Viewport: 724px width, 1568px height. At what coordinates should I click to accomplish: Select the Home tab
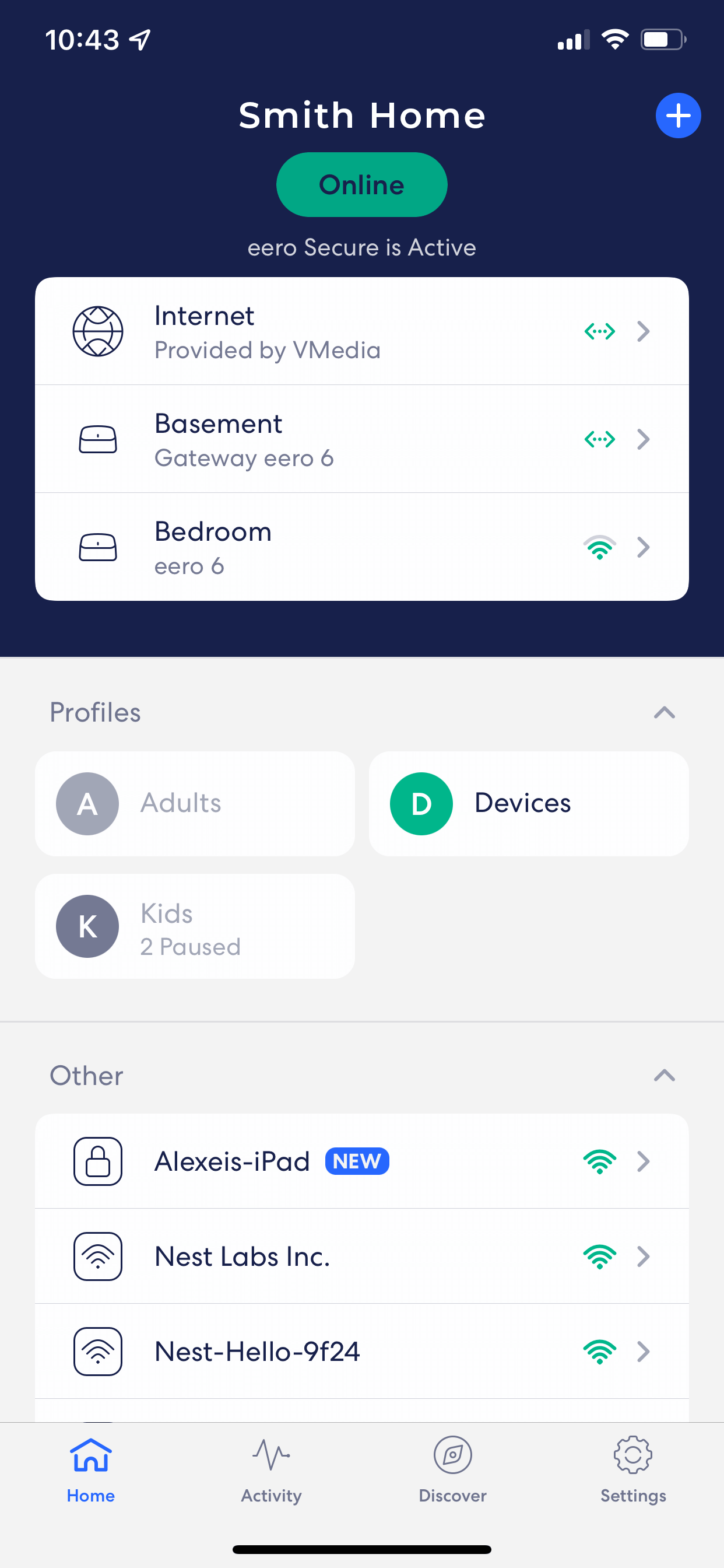tap(91, 1469)
